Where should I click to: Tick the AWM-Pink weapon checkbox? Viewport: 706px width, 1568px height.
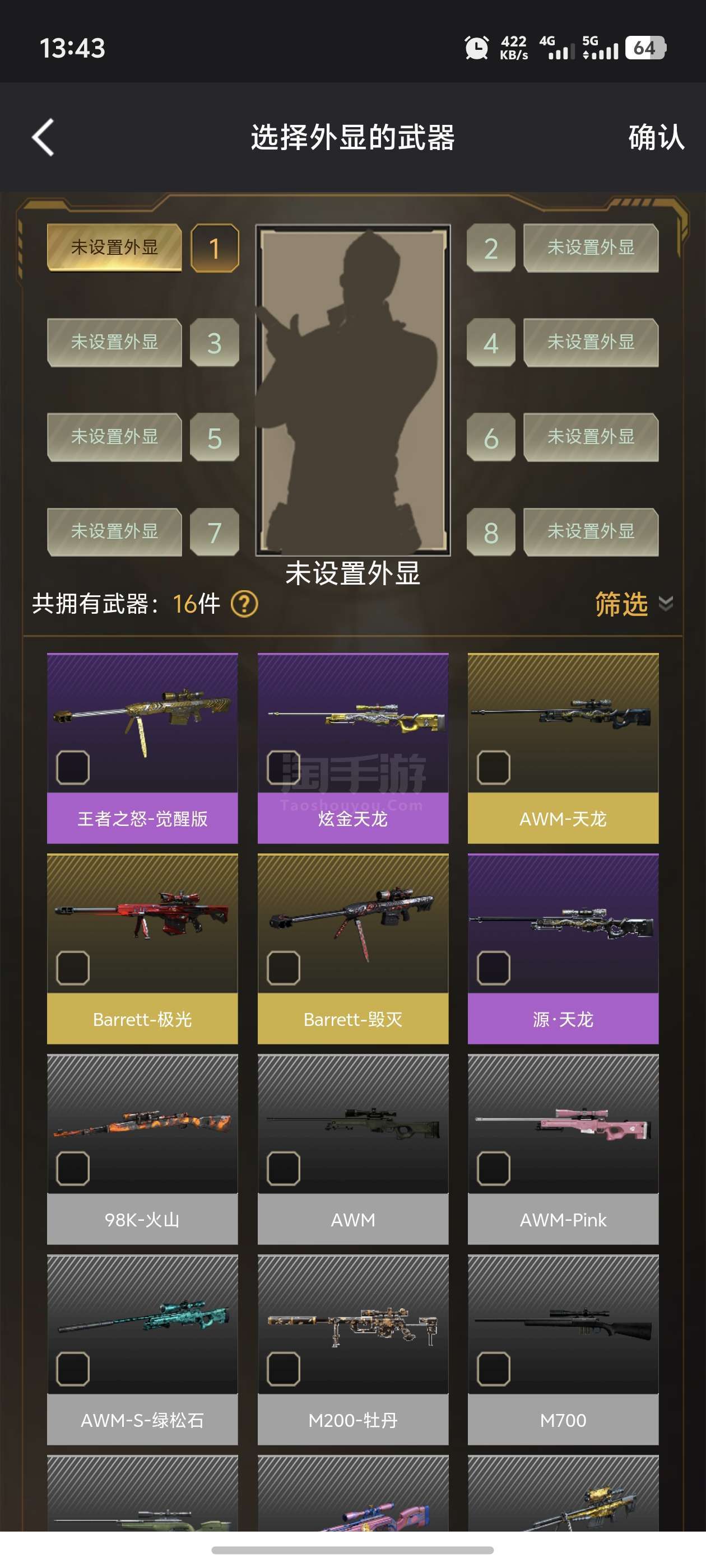point(494,1168)
